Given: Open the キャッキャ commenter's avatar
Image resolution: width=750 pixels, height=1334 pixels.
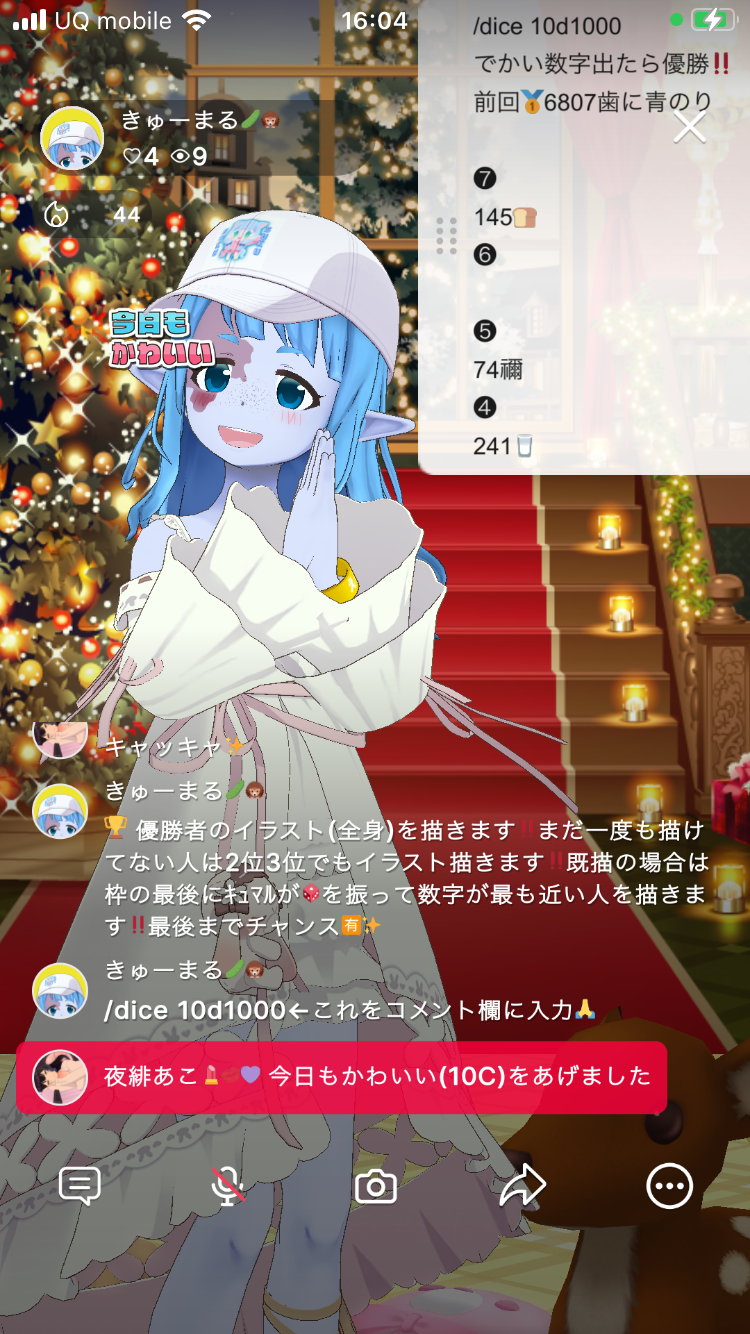Looking at the screenshot, I should [x=59, y=738].
